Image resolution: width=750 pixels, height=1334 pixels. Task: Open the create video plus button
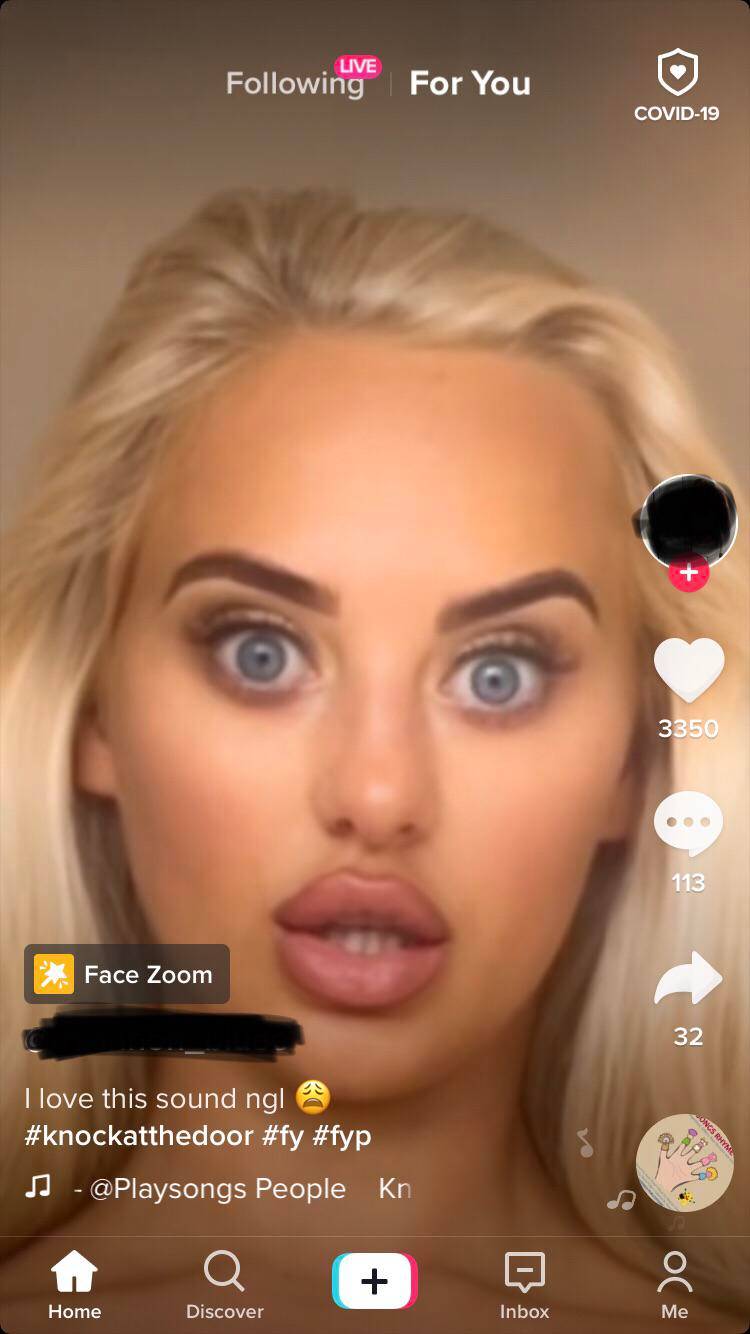pos(374,1278)
